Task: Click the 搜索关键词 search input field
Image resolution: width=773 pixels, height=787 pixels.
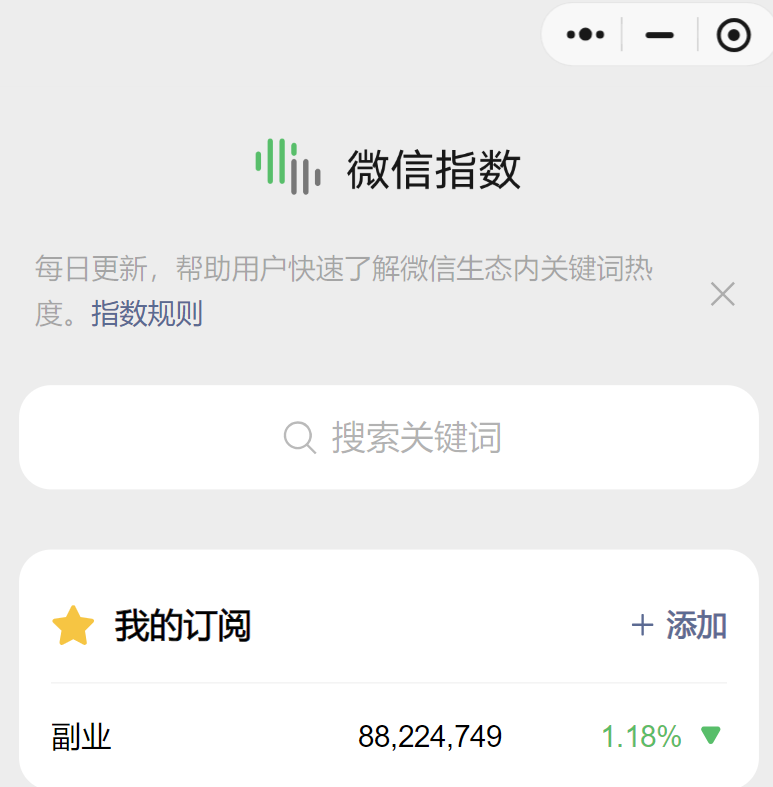Action: tap(417, 437)
